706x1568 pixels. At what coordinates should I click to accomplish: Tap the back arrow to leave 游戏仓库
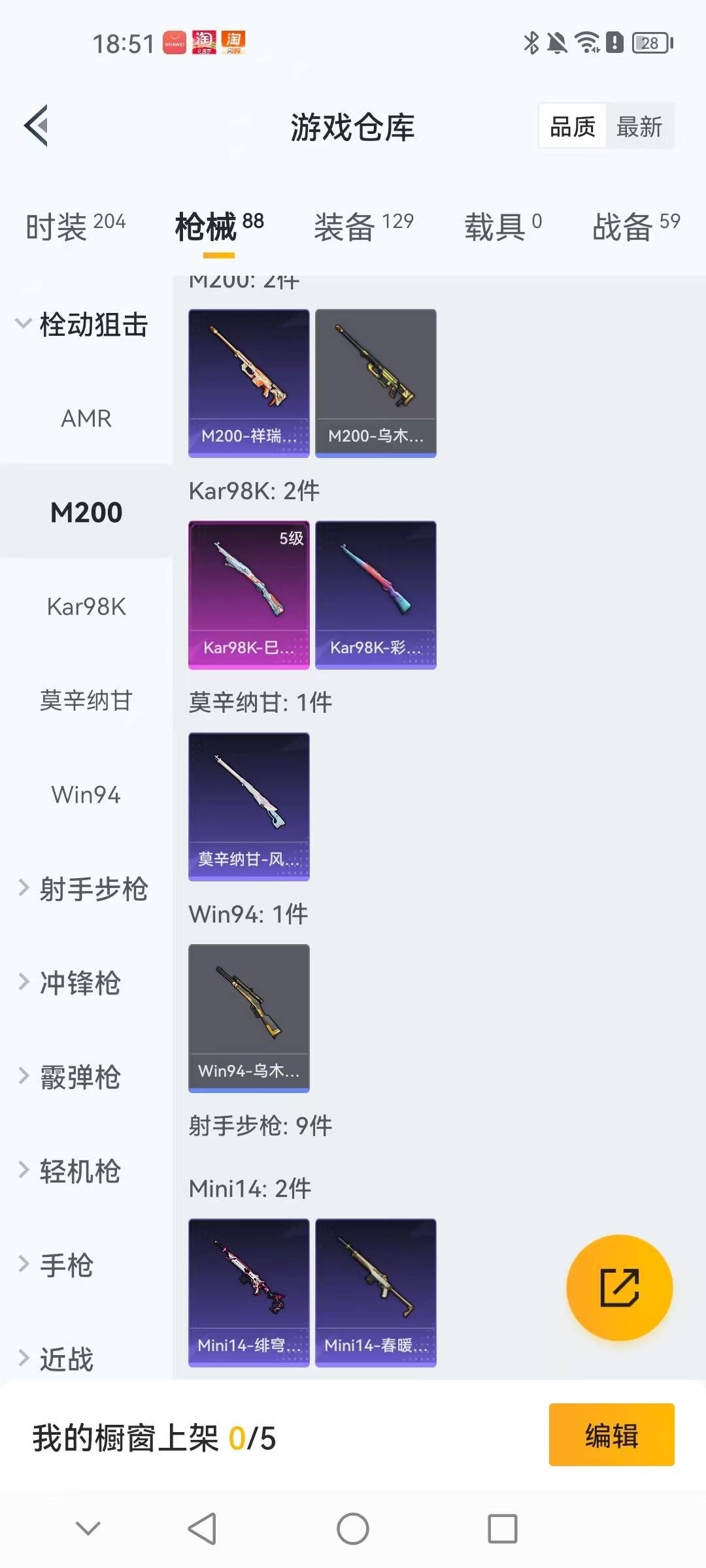(x=37, y=125)
